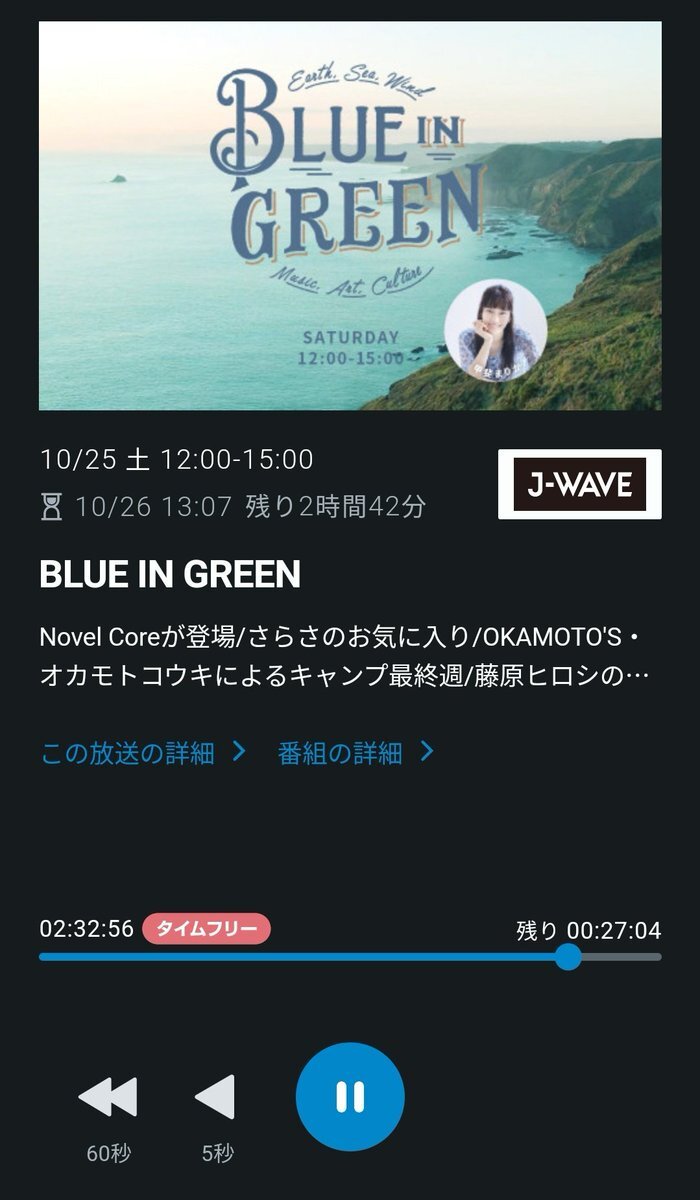
Task: Skip back 5 seconds
Action: (216, 1098)
